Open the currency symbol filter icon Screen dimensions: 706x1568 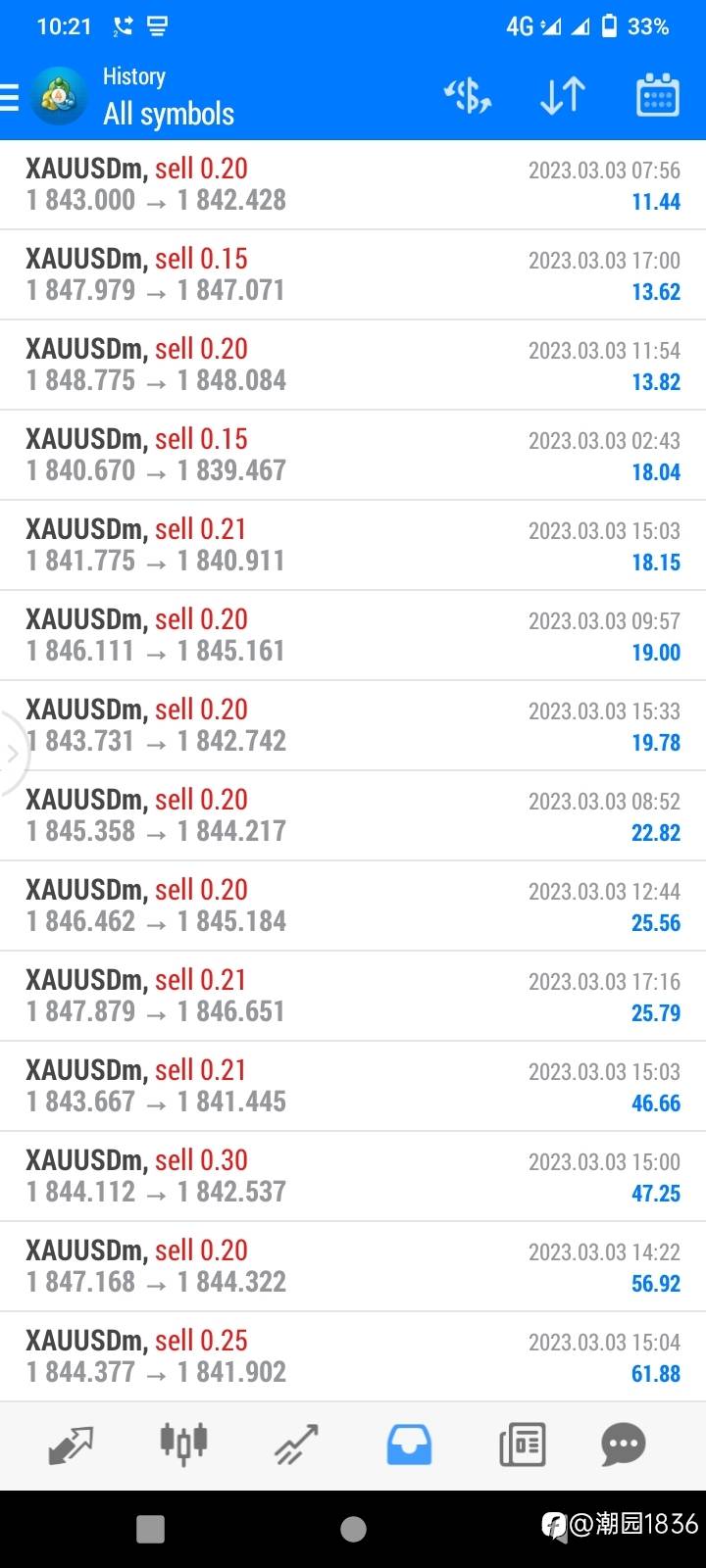[x=468, y=96]
